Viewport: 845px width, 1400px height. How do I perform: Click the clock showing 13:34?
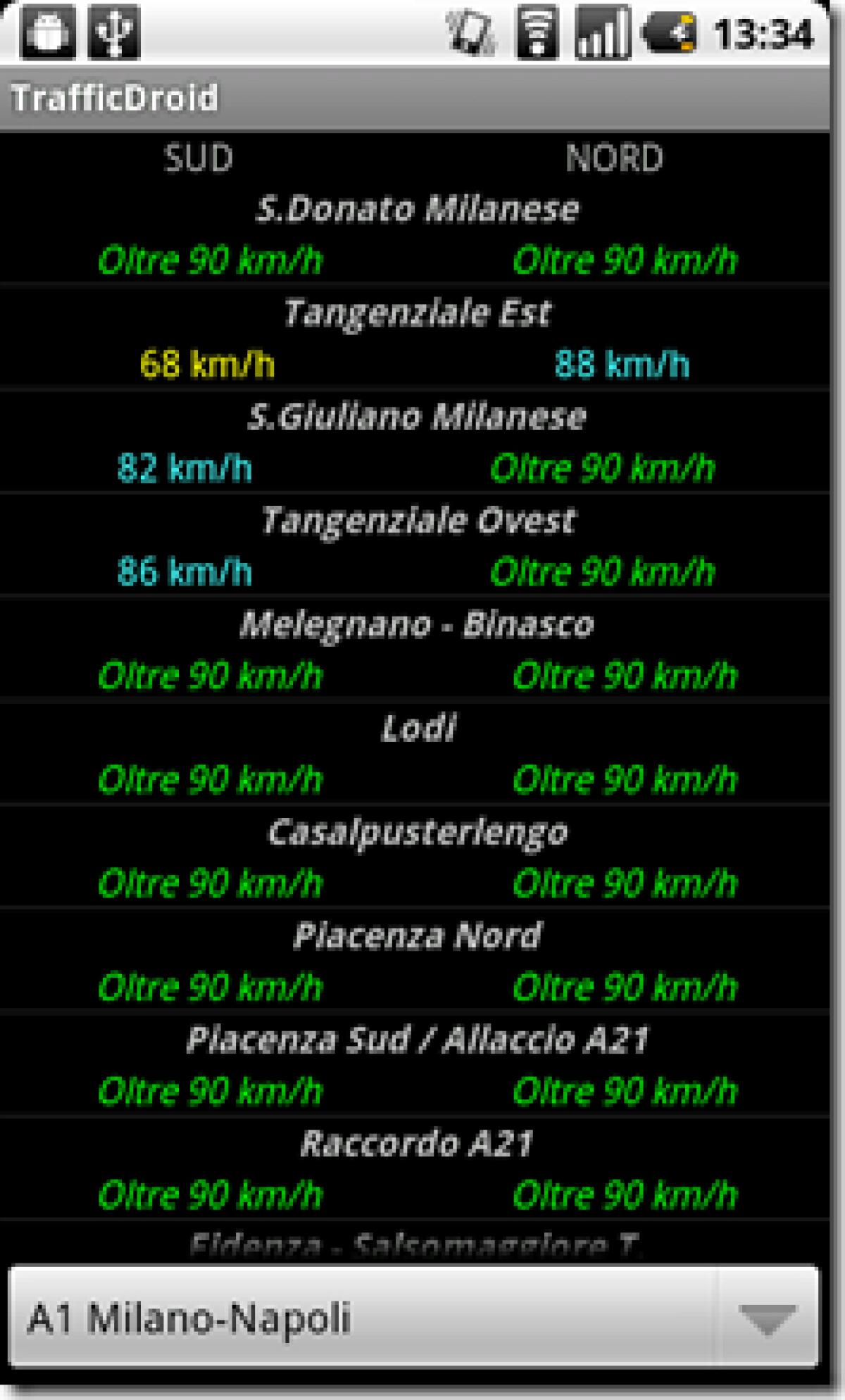tap(764, 32)
